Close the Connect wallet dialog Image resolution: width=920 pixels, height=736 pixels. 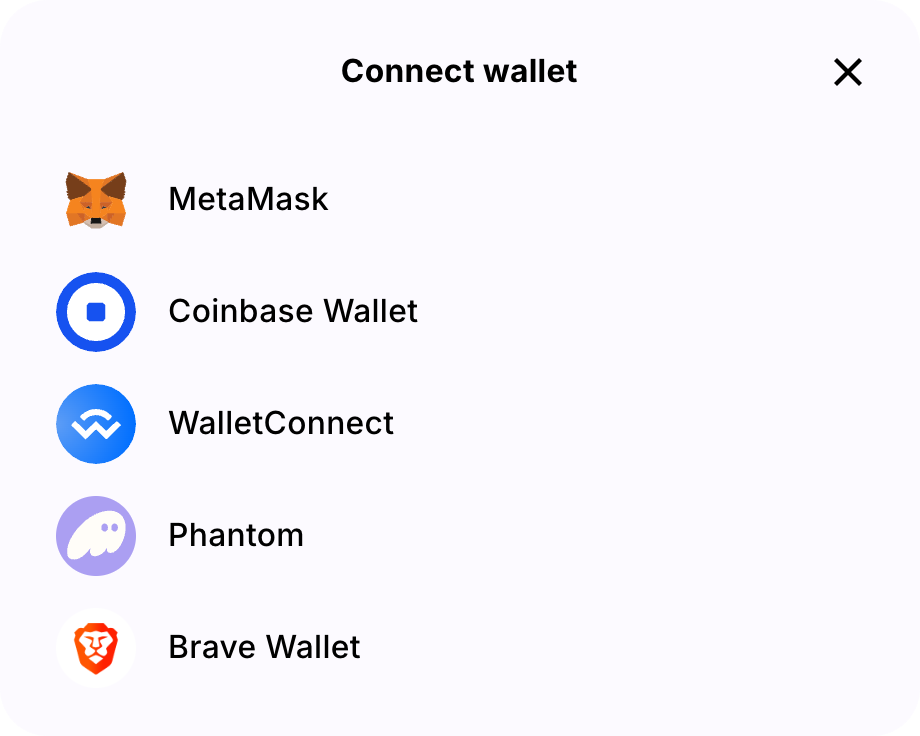click(847, 72)
